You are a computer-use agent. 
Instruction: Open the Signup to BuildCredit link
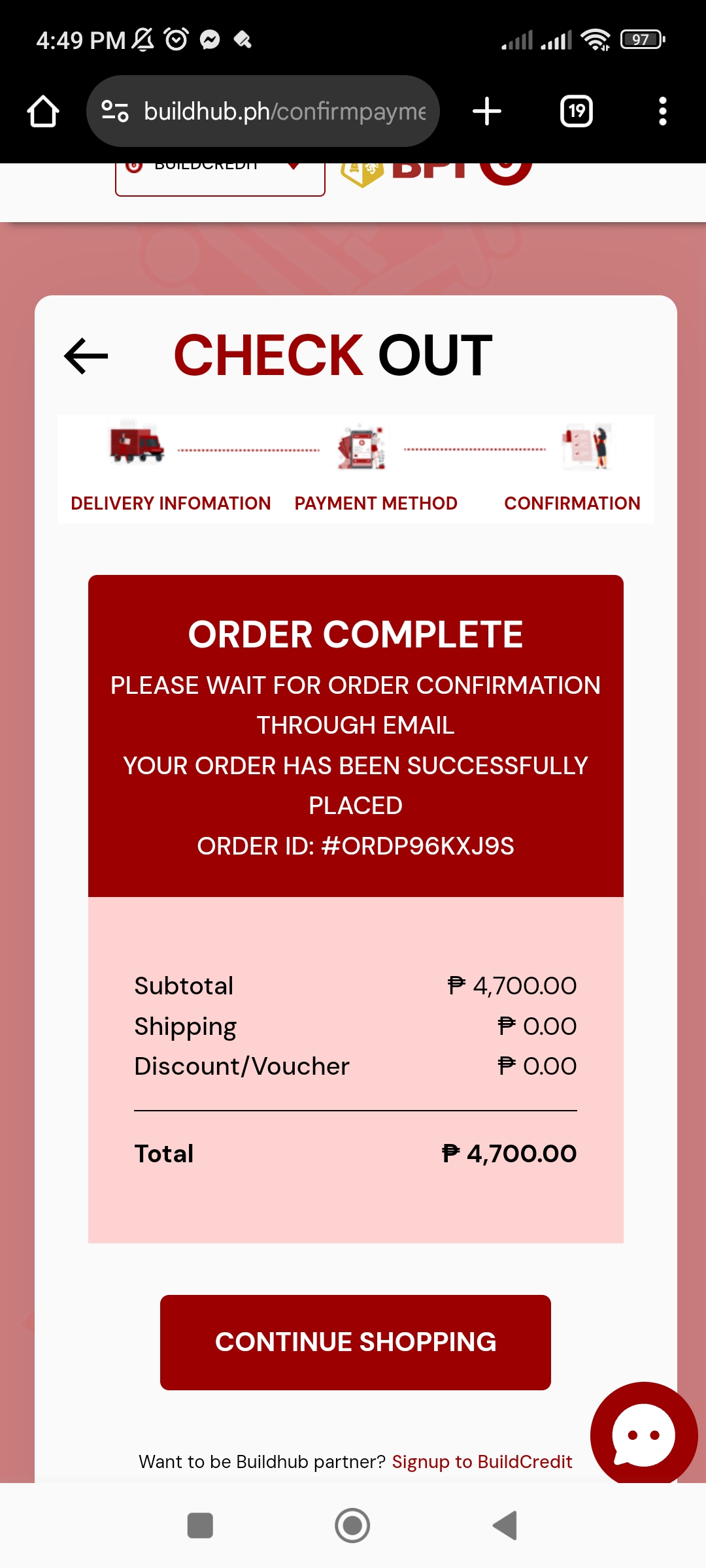[482, 1462]
